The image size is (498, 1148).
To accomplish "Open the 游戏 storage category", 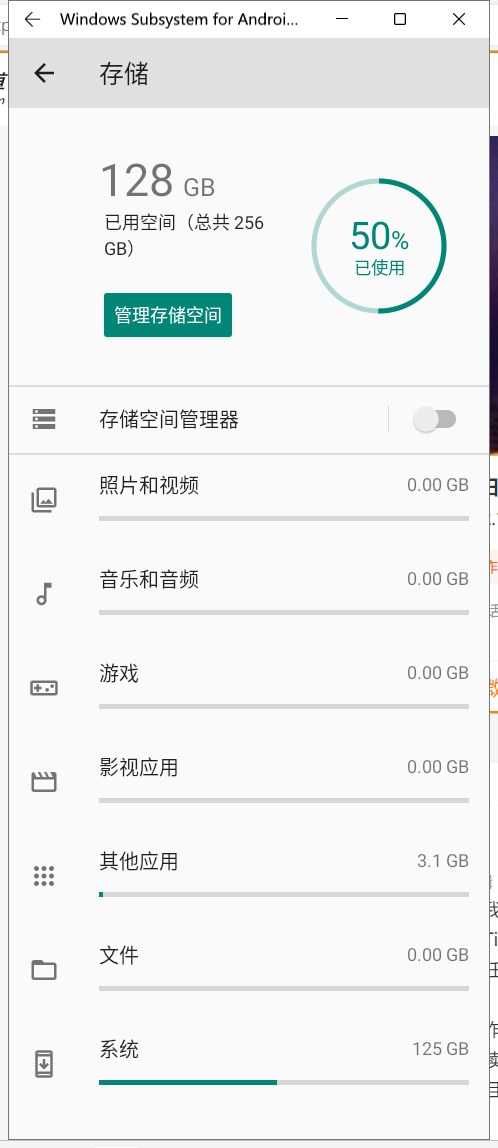I will coord(249,688).
